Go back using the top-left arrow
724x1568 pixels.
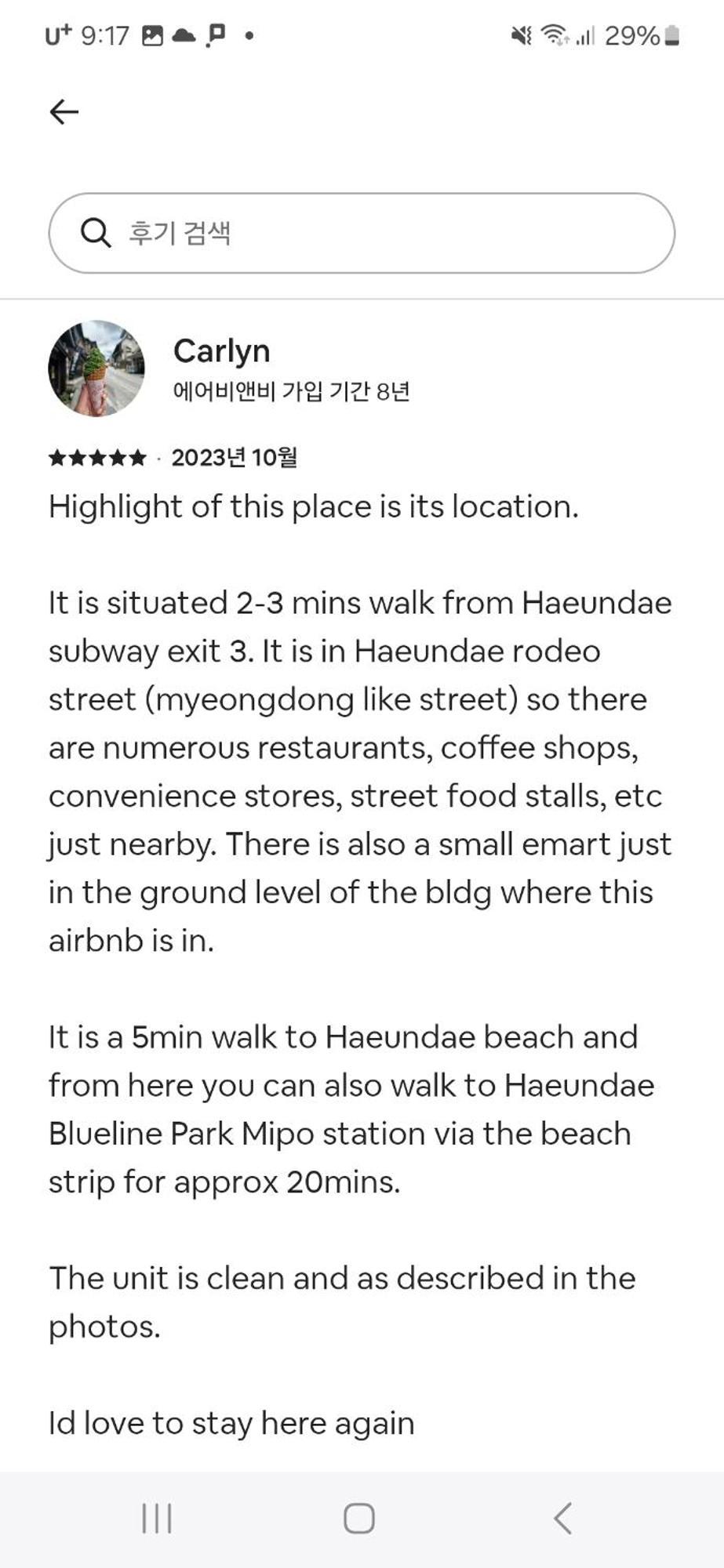coord(64,112)
